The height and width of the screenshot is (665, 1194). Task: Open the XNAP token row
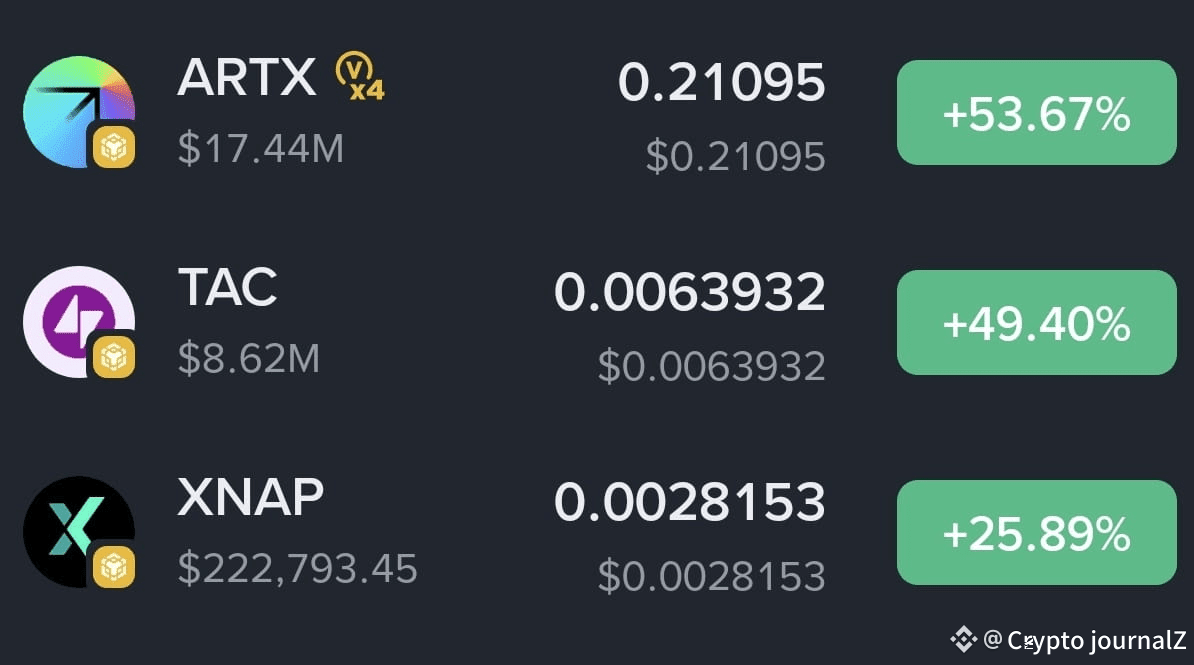point(597,532)
